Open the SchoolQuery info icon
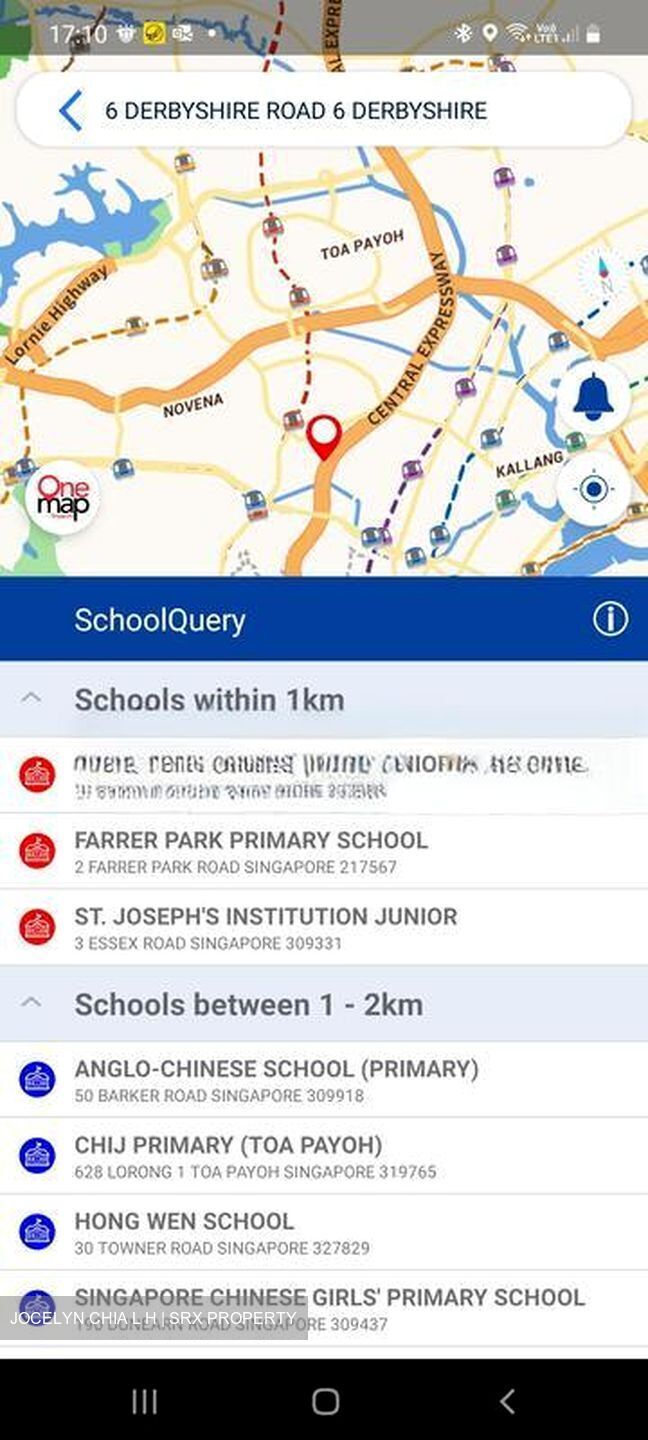Viewport: 648px width, 1440px height. click(610, 620)
